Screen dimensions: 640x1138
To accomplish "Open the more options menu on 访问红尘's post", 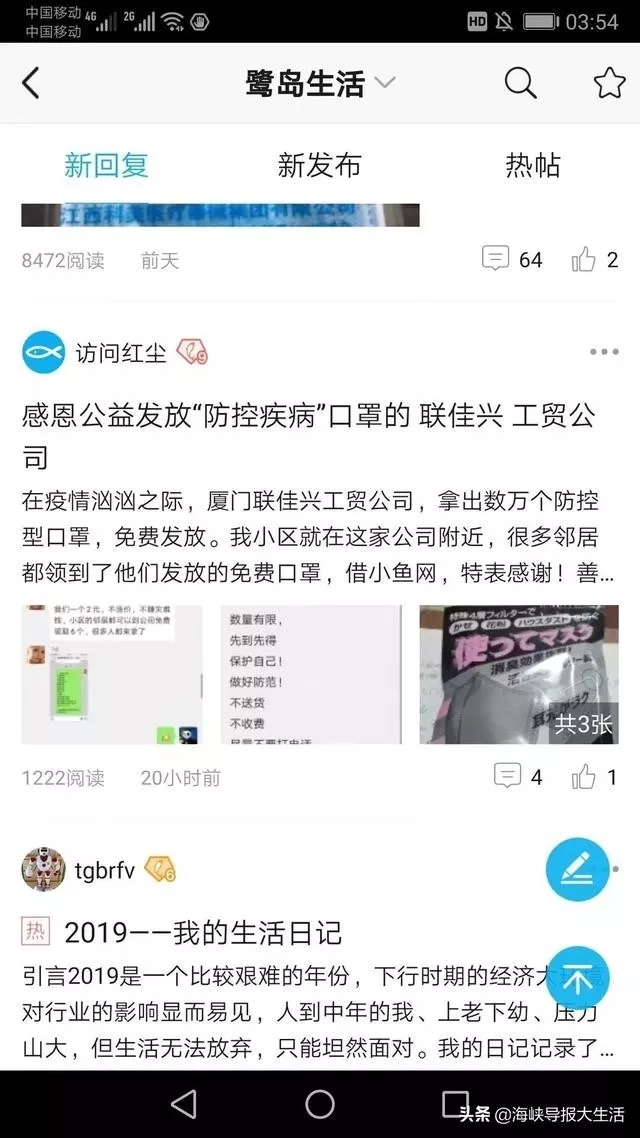I will pos(604,352).
